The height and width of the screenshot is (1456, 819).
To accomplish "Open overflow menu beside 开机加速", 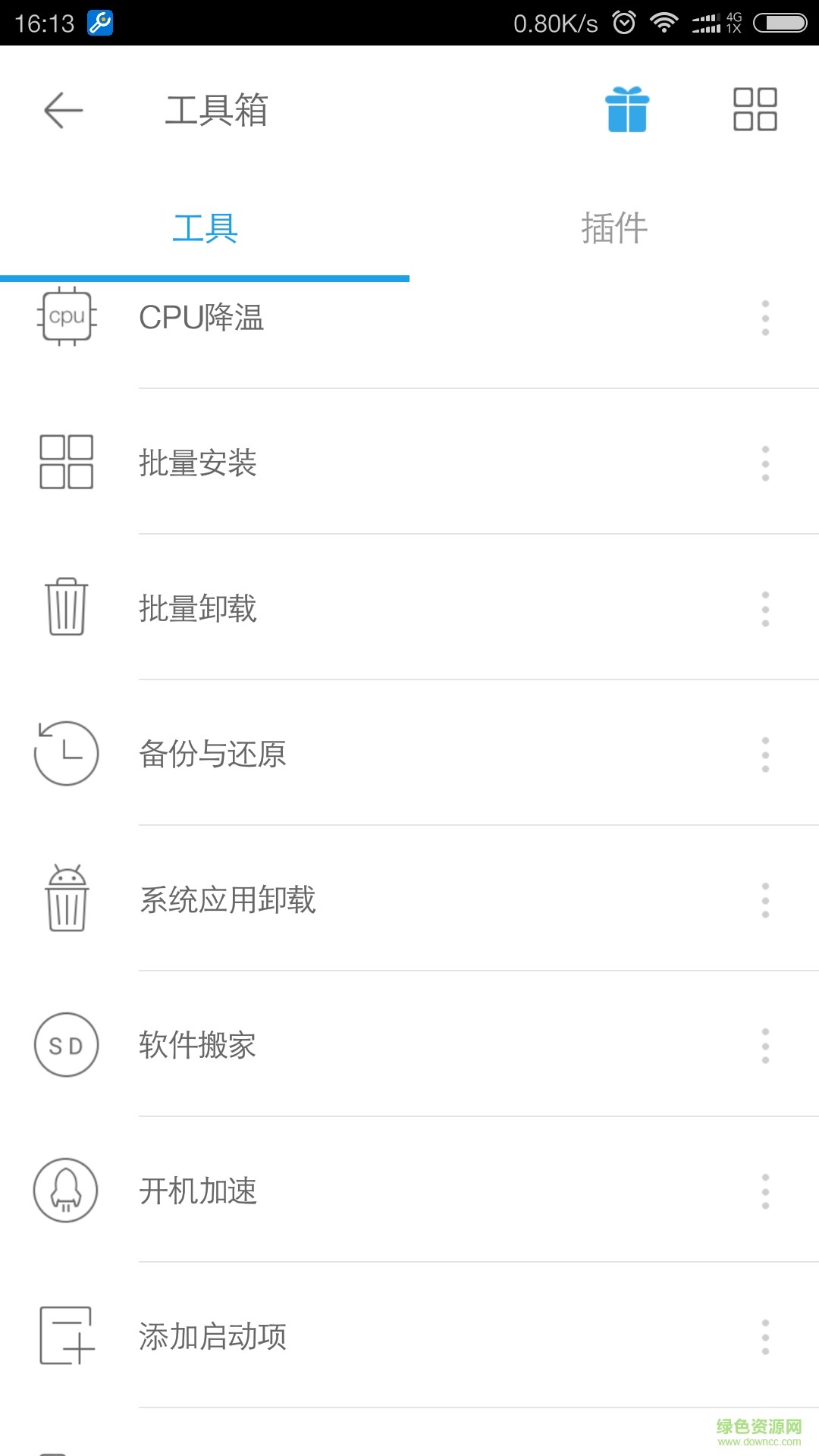I will pos(766,1191).
